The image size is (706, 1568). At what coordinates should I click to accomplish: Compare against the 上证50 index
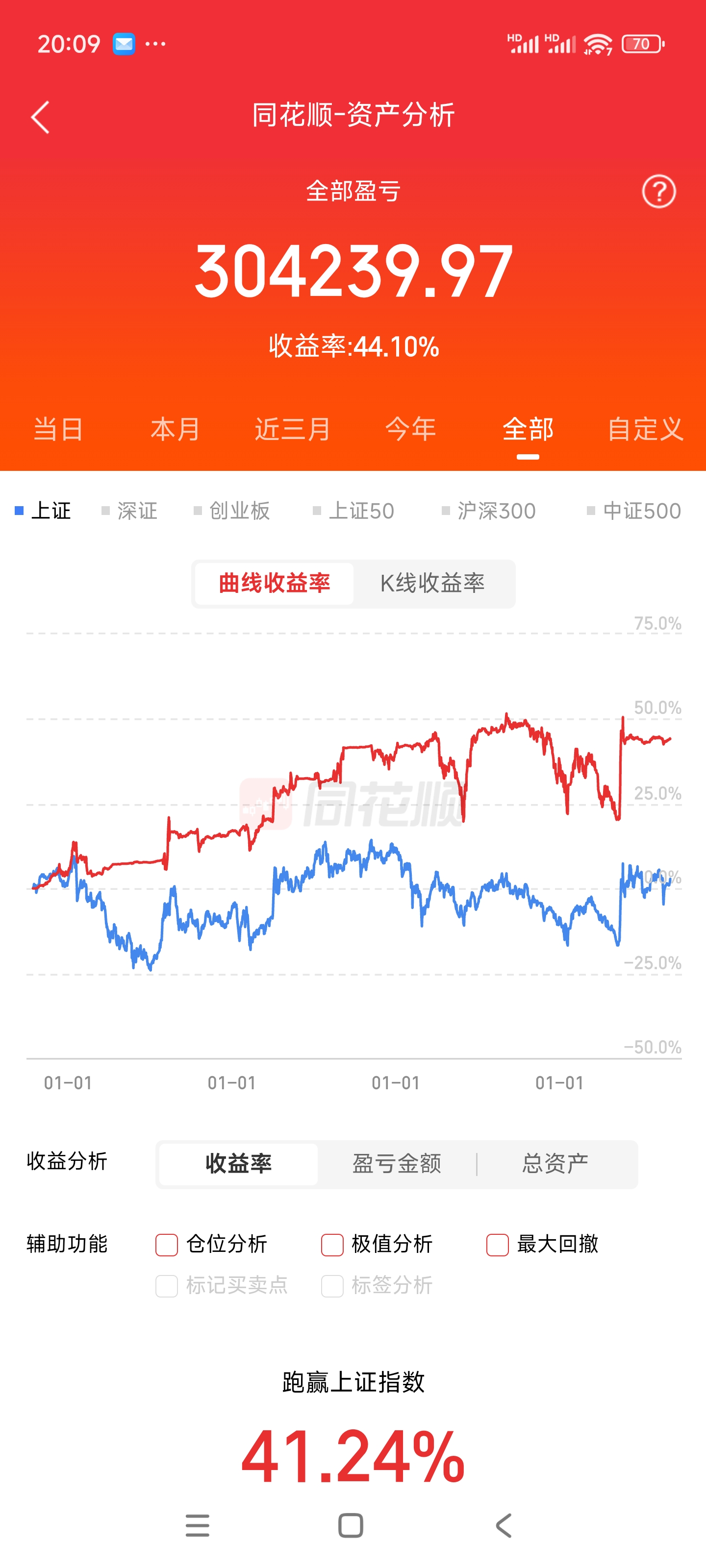click(x=353, y=511)
